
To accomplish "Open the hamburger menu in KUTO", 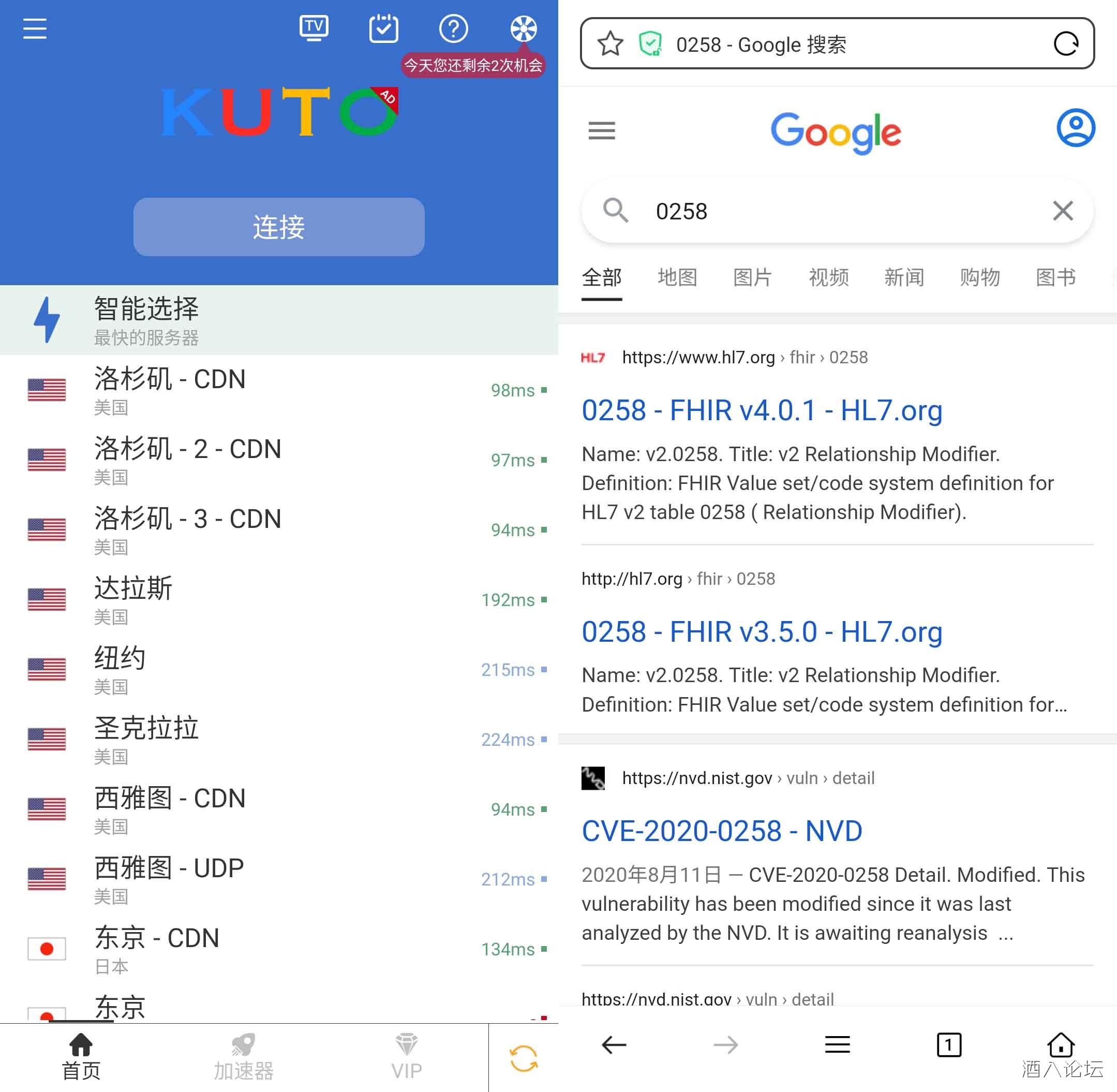I will tap(34, 28).
